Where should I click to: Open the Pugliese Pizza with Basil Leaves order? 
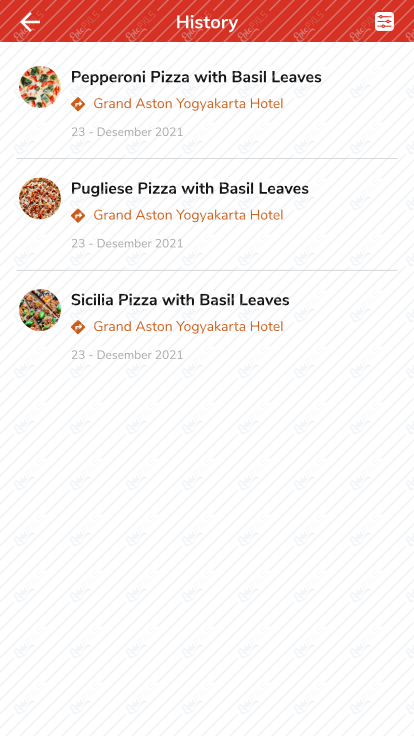(207, 215)
